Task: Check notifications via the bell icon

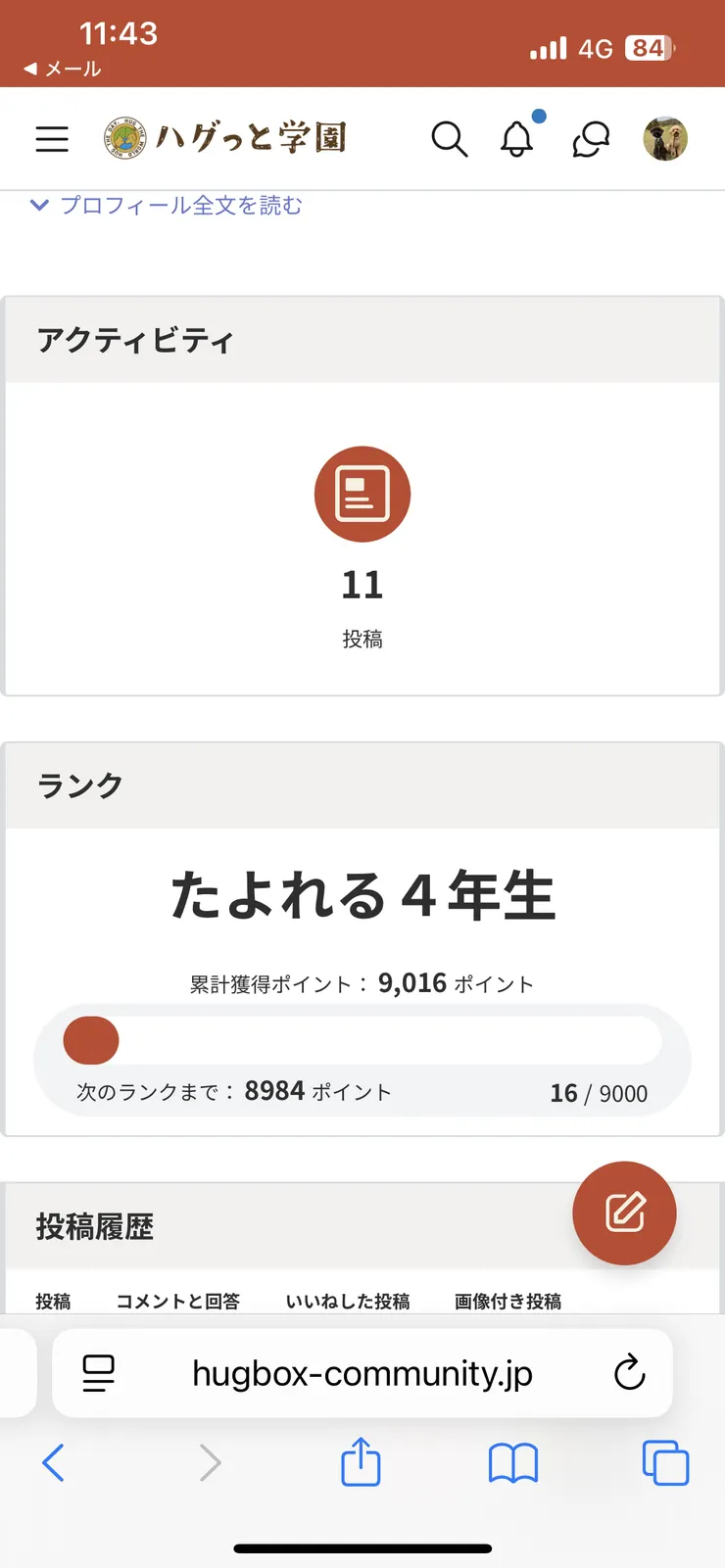Action: click(516, 139)
